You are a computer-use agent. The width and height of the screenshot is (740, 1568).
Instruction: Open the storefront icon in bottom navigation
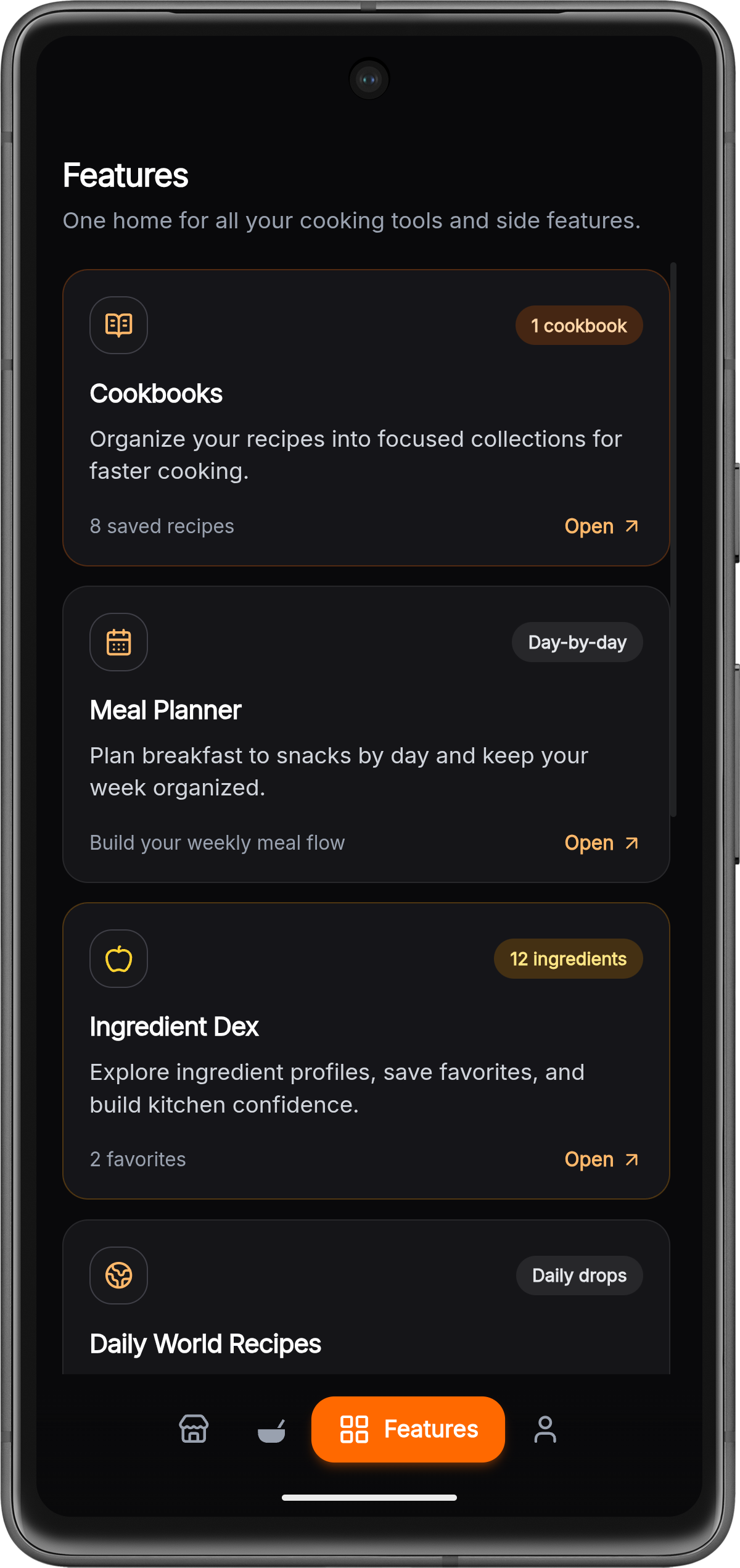point(194,1429)
